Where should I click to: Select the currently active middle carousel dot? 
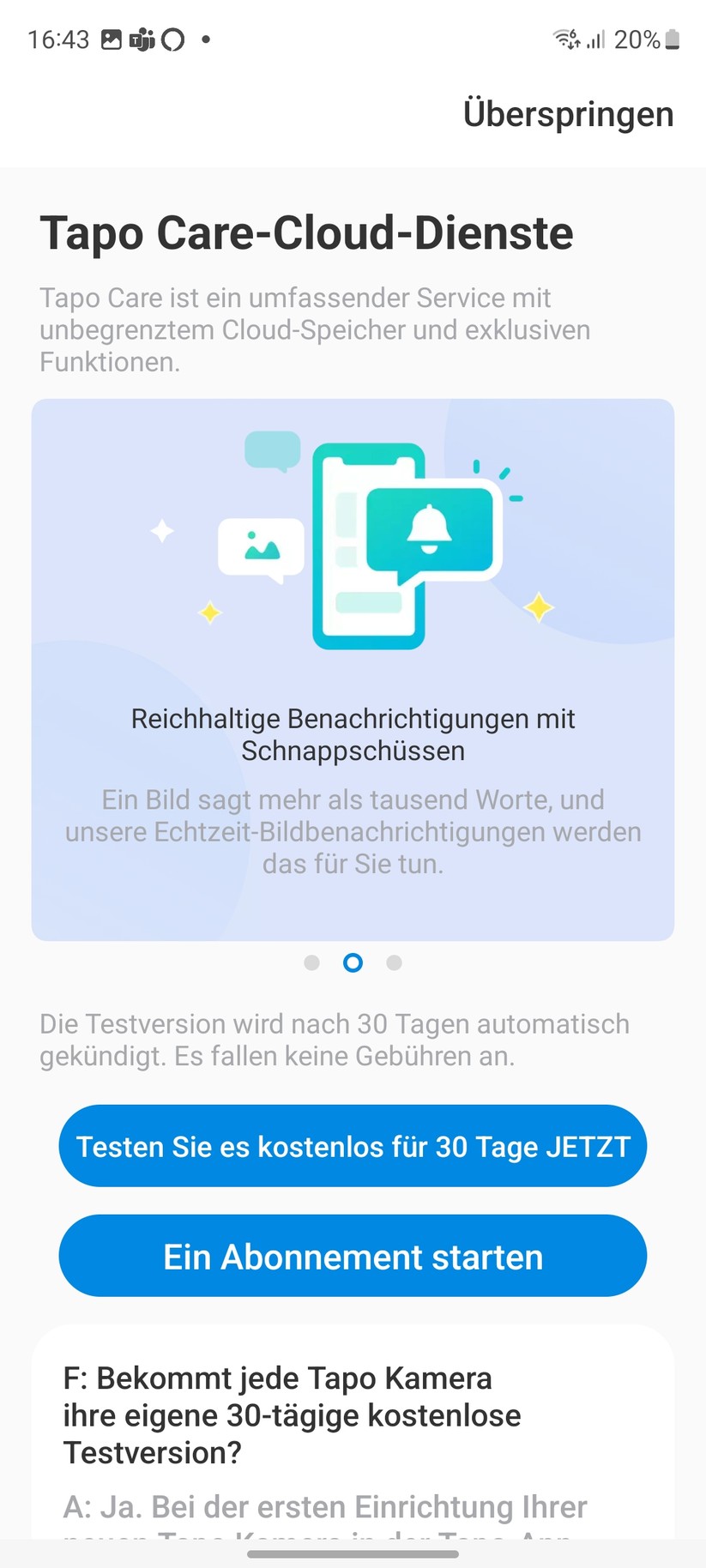[353, 962]
